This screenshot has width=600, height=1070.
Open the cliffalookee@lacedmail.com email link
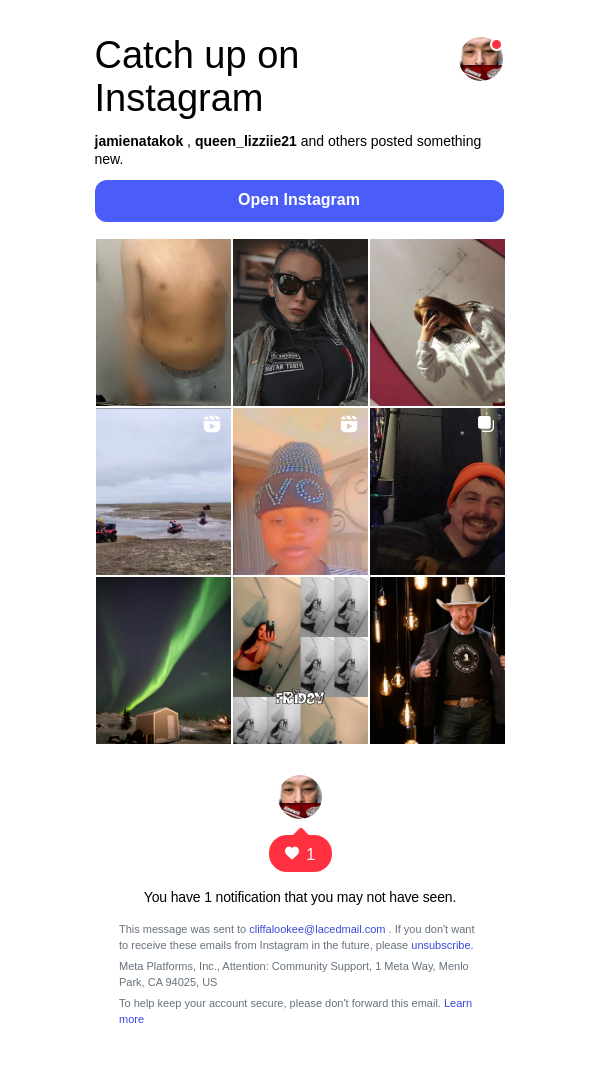tap(317, 929)
